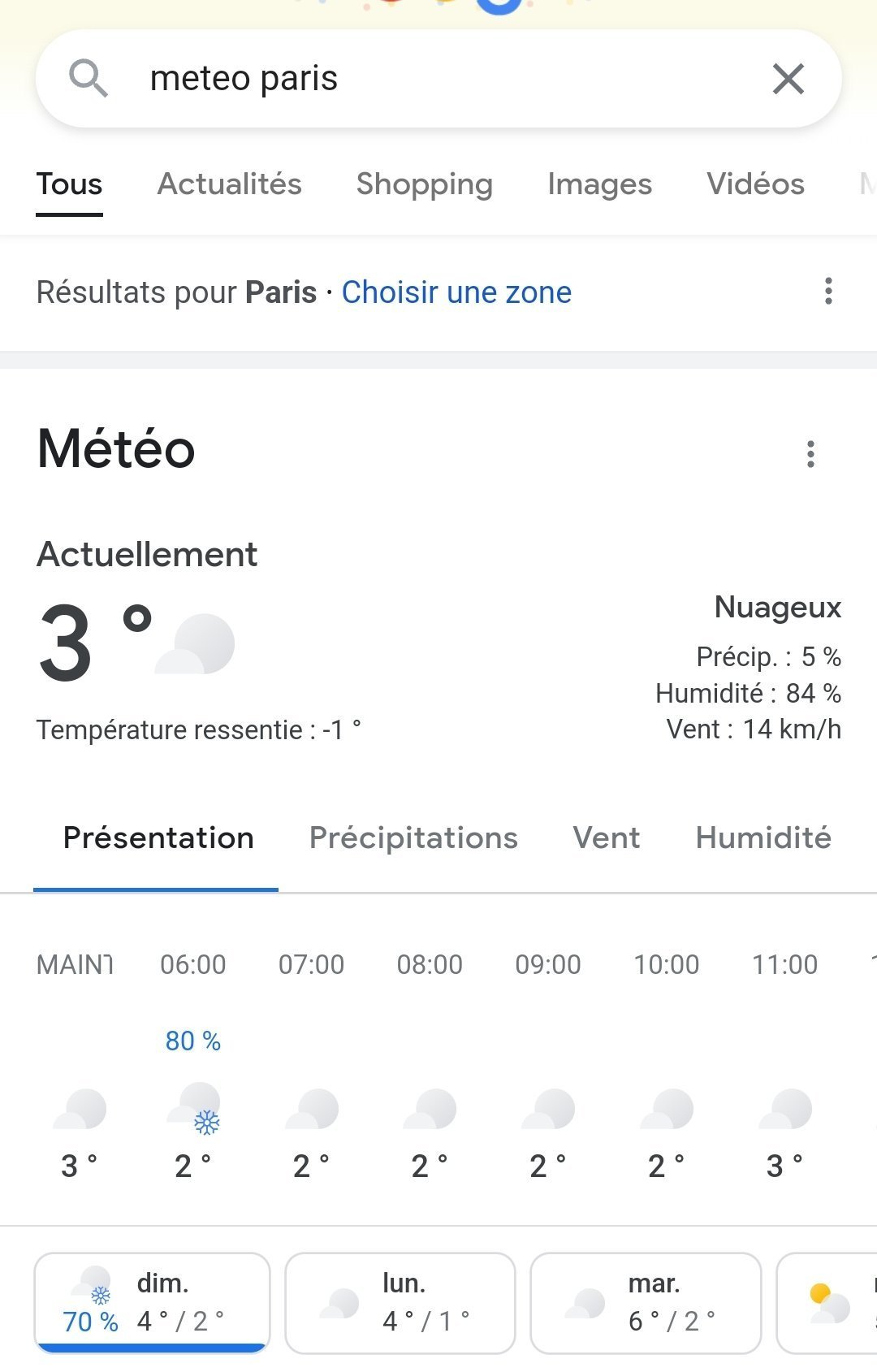Switch to the Actualités tab
Image resolution: width=877 pixels, height=1372 pixels.
coord(229,184)
